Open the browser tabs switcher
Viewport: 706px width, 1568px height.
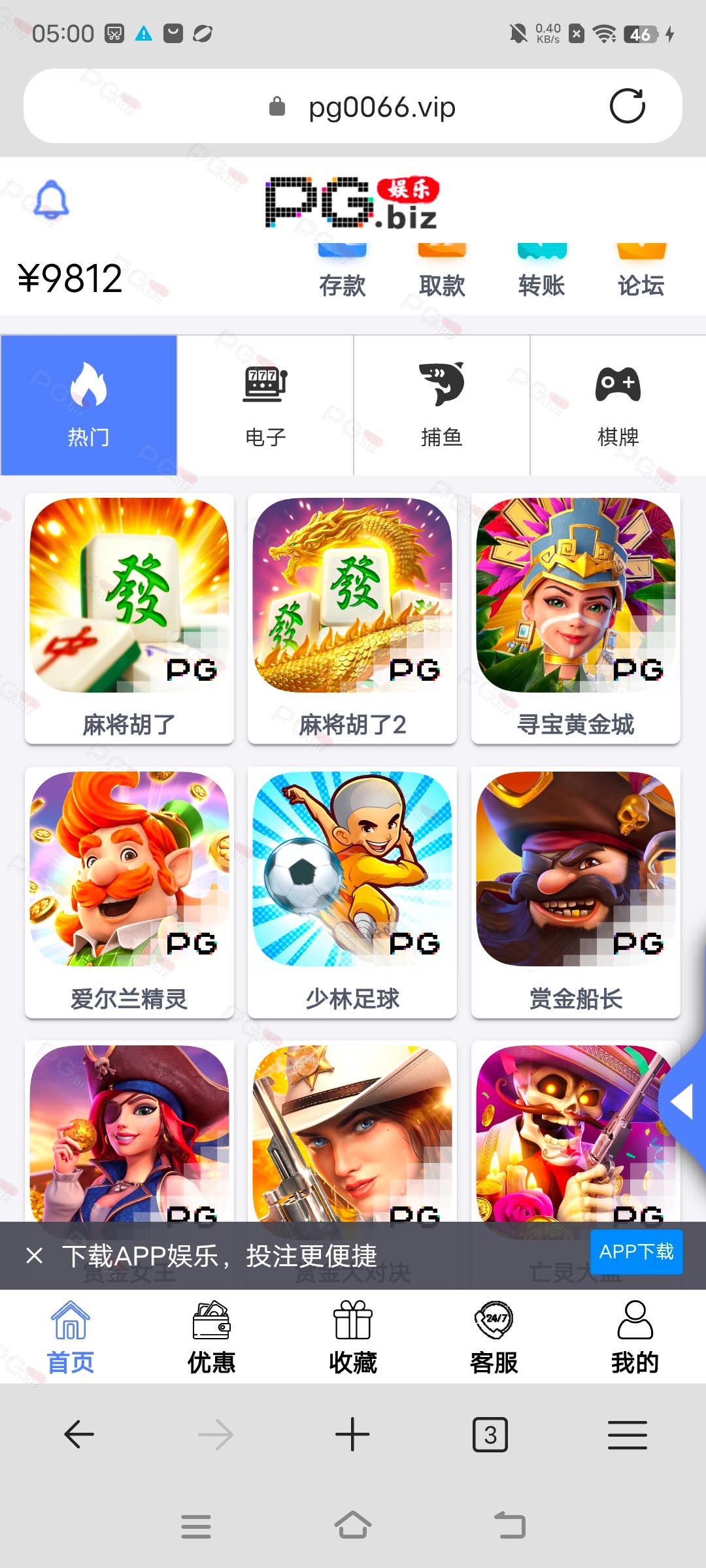[x=490, y=1435]
